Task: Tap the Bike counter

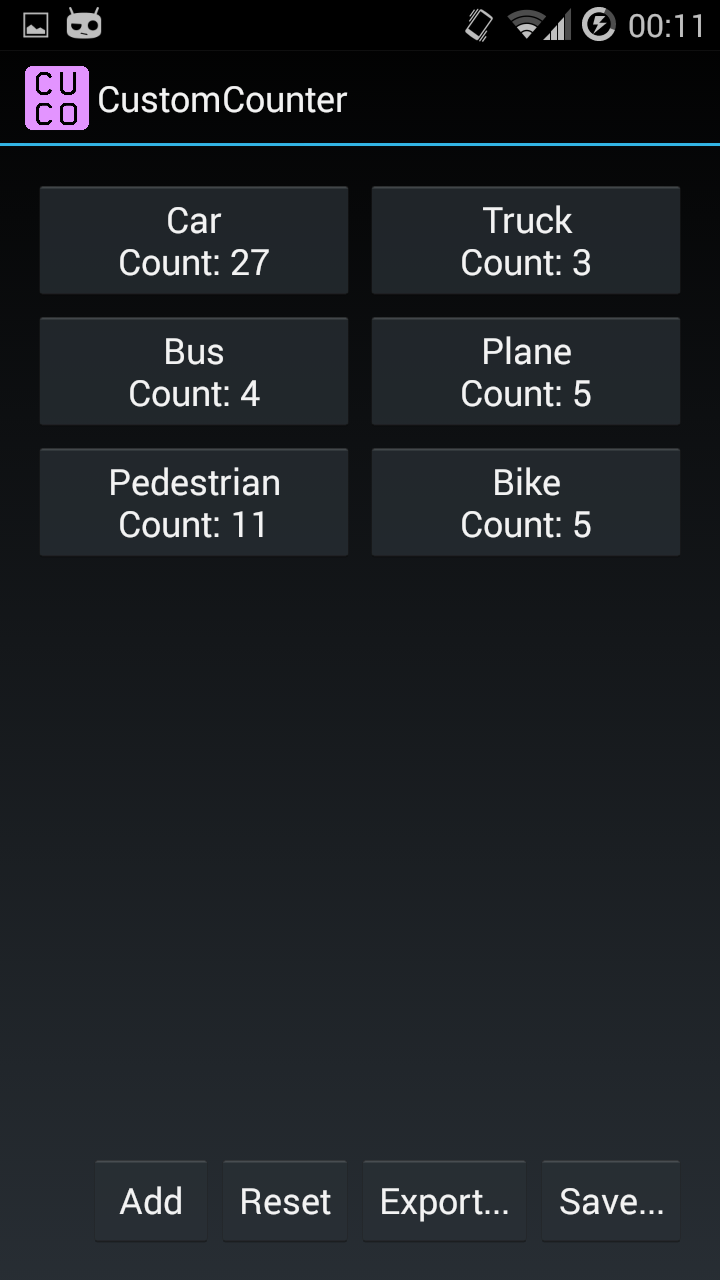Action: (x=526, y=503)
